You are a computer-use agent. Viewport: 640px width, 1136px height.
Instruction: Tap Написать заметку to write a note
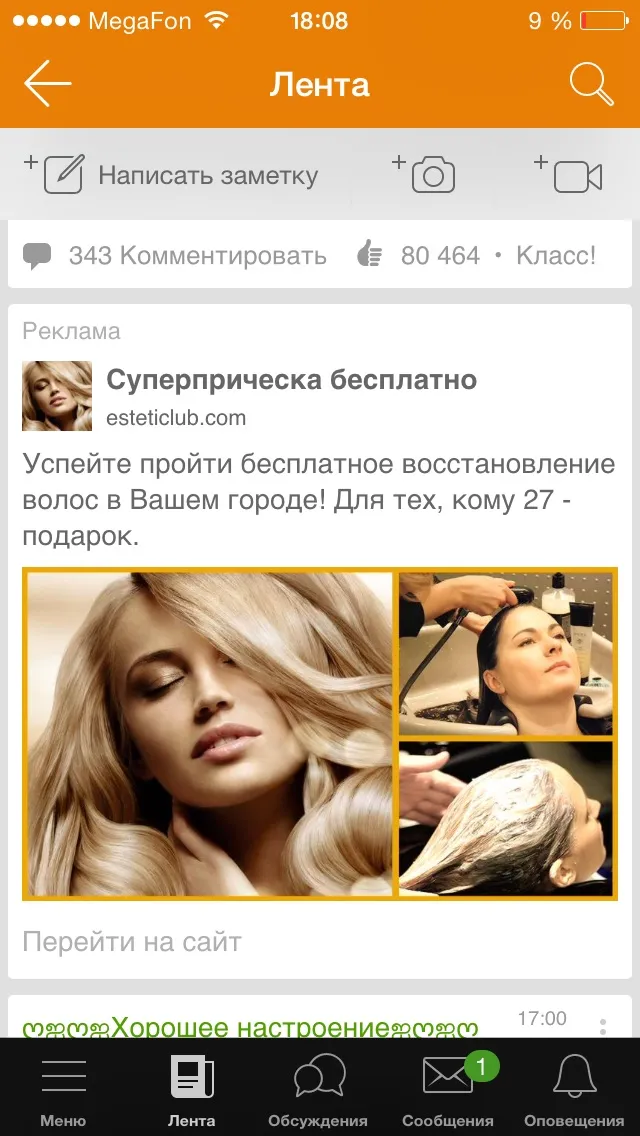171,175
